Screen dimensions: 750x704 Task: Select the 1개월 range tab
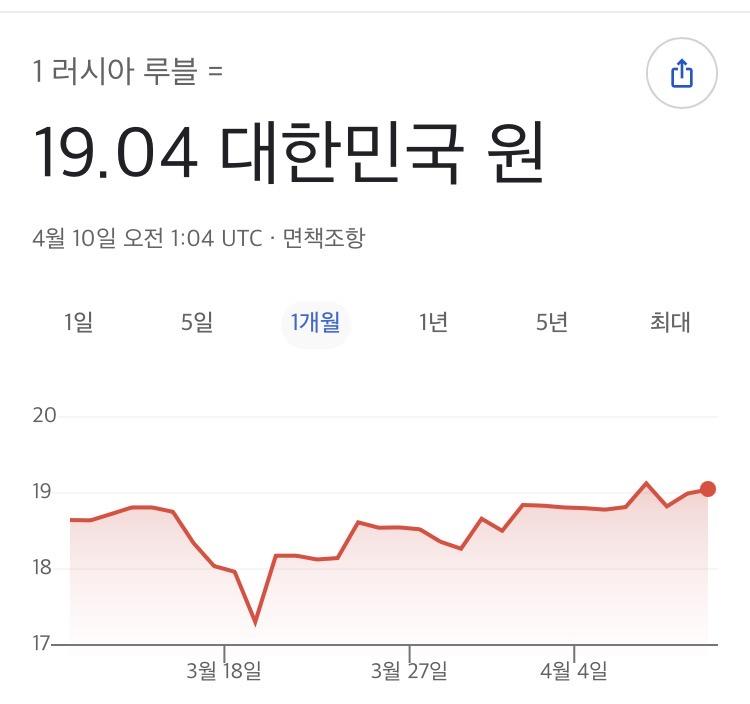coord(315,322)
